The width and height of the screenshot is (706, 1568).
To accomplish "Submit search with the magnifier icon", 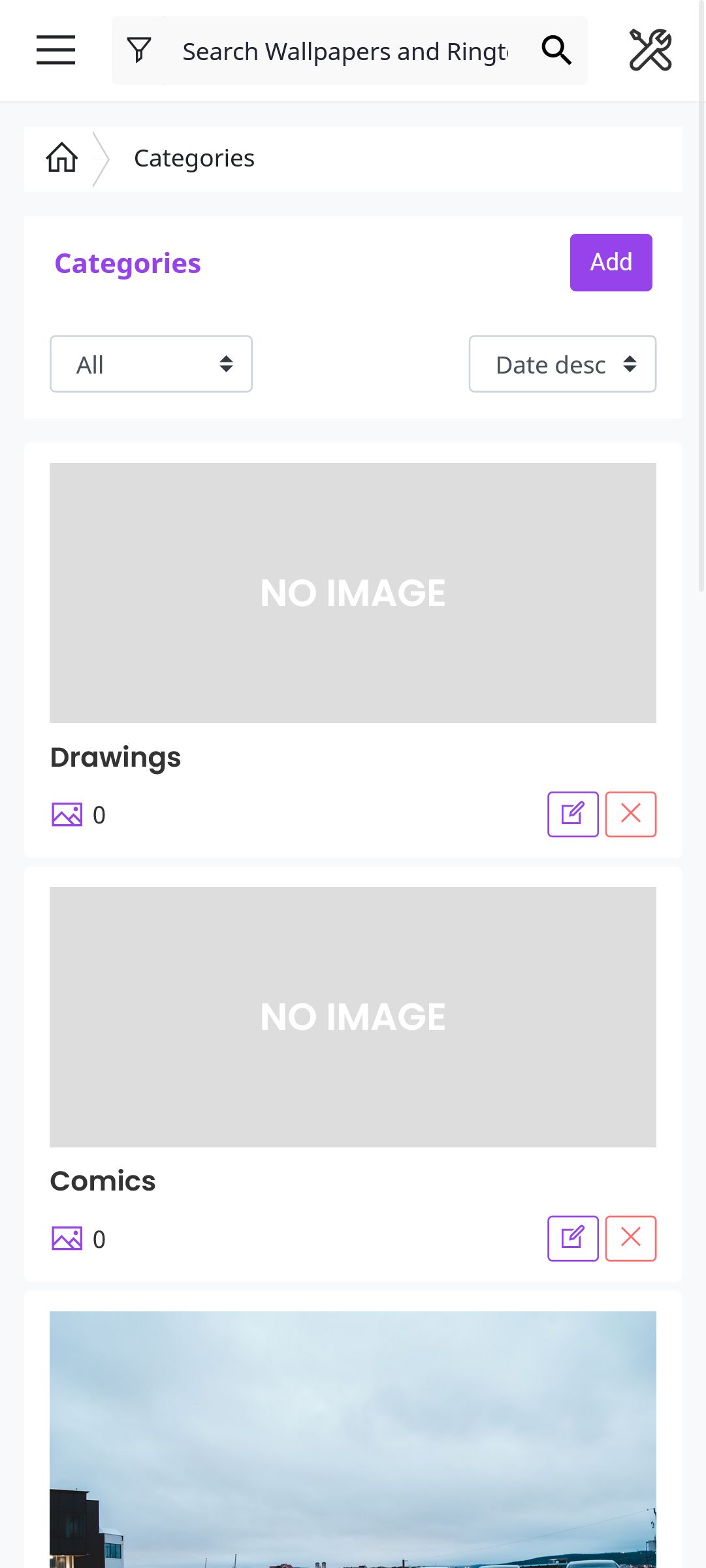I will pyautogui.click(x=556, y=50).
